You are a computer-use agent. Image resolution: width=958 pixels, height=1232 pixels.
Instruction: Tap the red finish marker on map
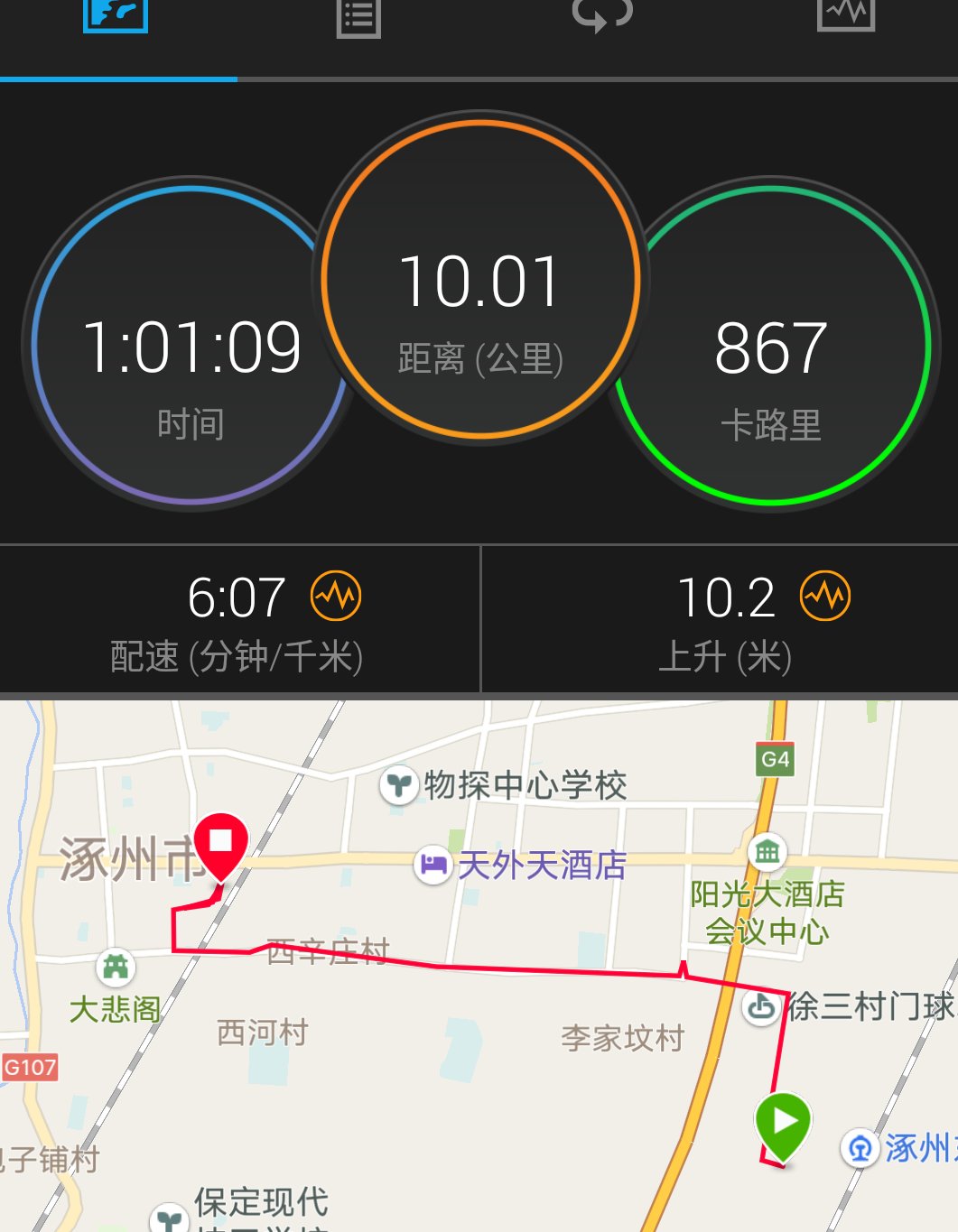click(x=221, y=847)
